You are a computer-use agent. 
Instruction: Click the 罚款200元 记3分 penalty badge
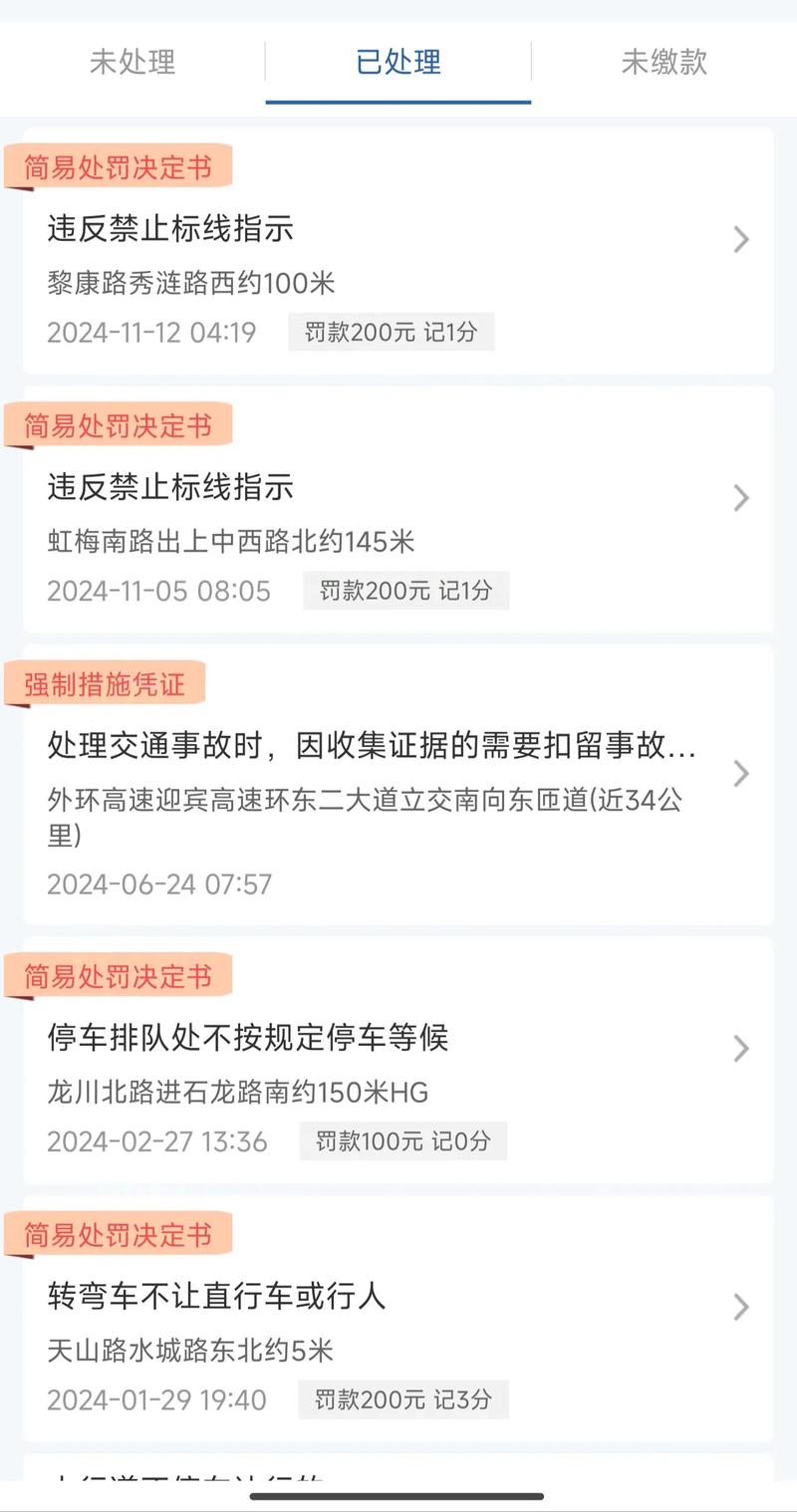403,1399
